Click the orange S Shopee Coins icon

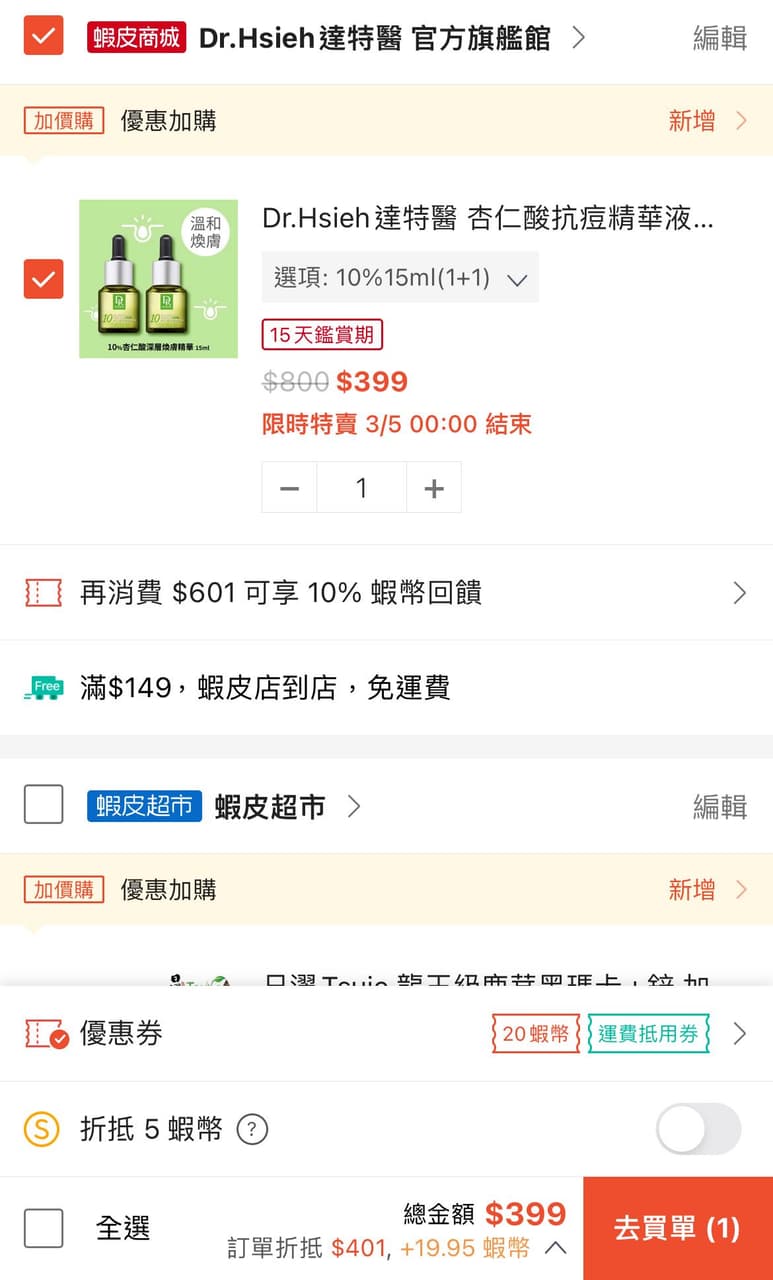tap(39, 1128)
